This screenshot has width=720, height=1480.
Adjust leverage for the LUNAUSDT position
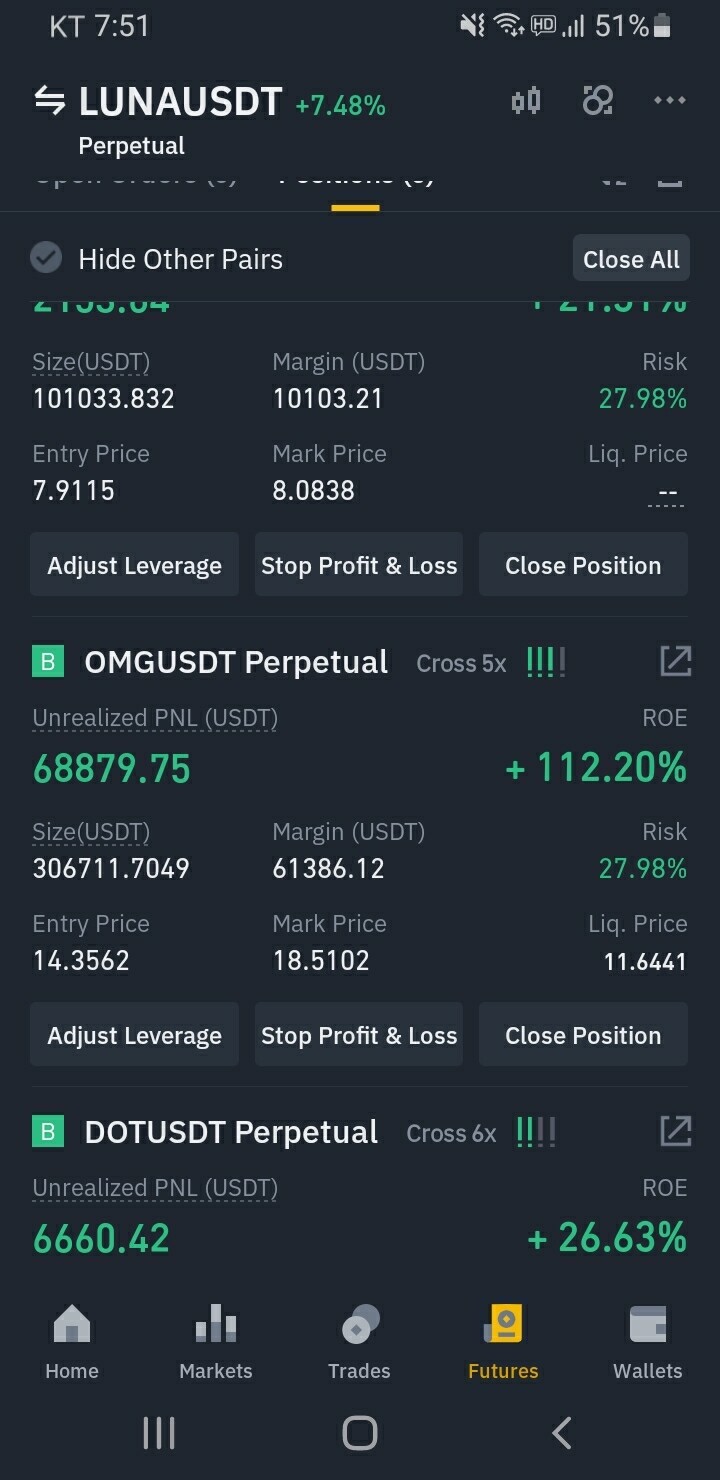click(x=134, y=565)
